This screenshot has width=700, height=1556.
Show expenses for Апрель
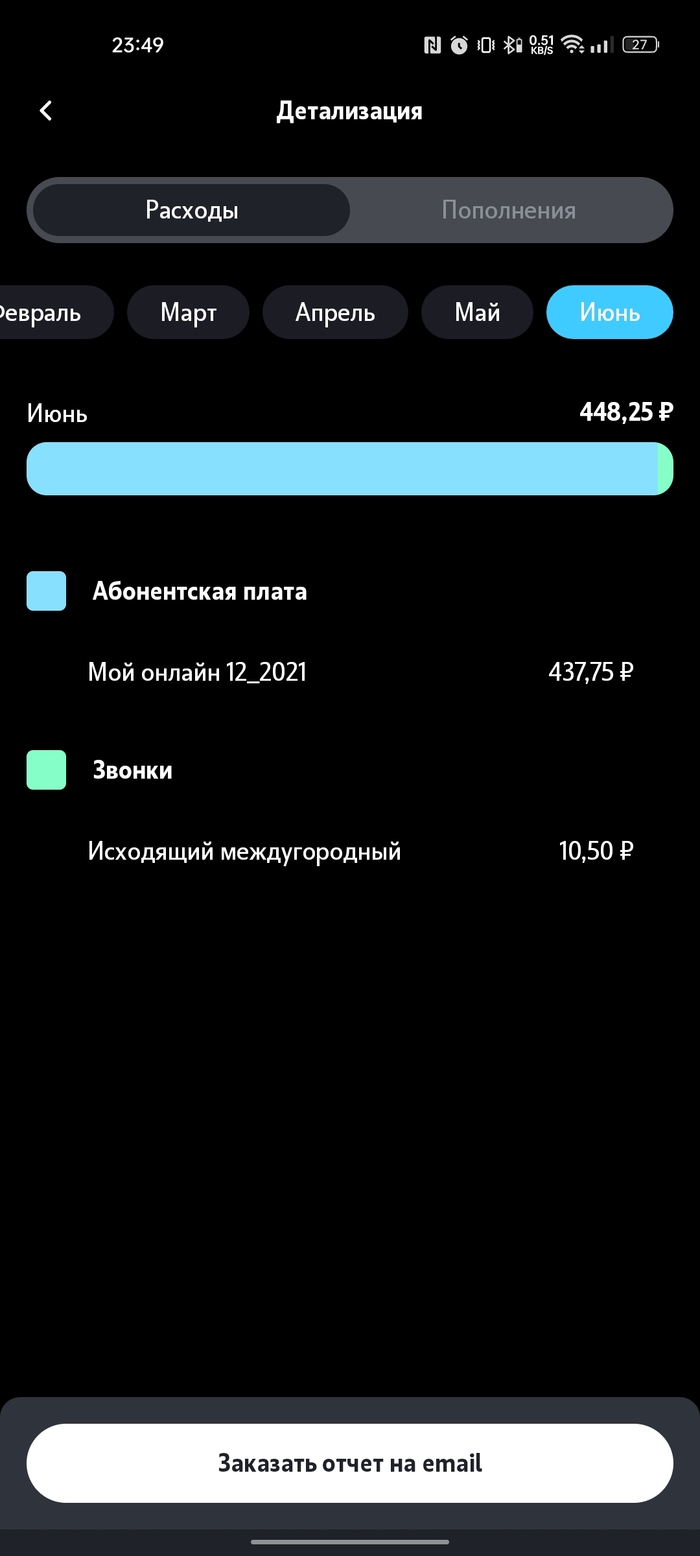[335, 312]
